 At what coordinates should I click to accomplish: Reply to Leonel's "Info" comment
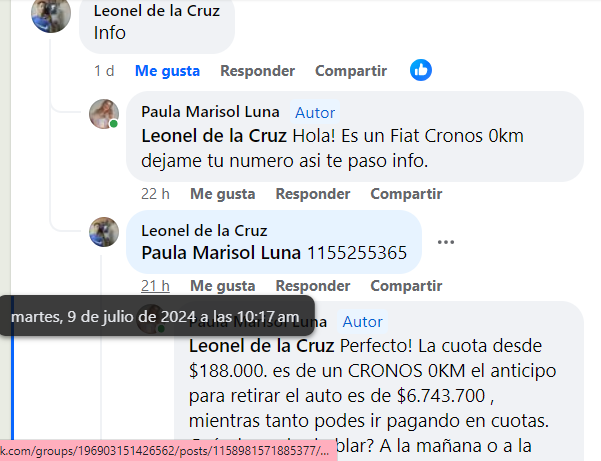click(257, 71)
